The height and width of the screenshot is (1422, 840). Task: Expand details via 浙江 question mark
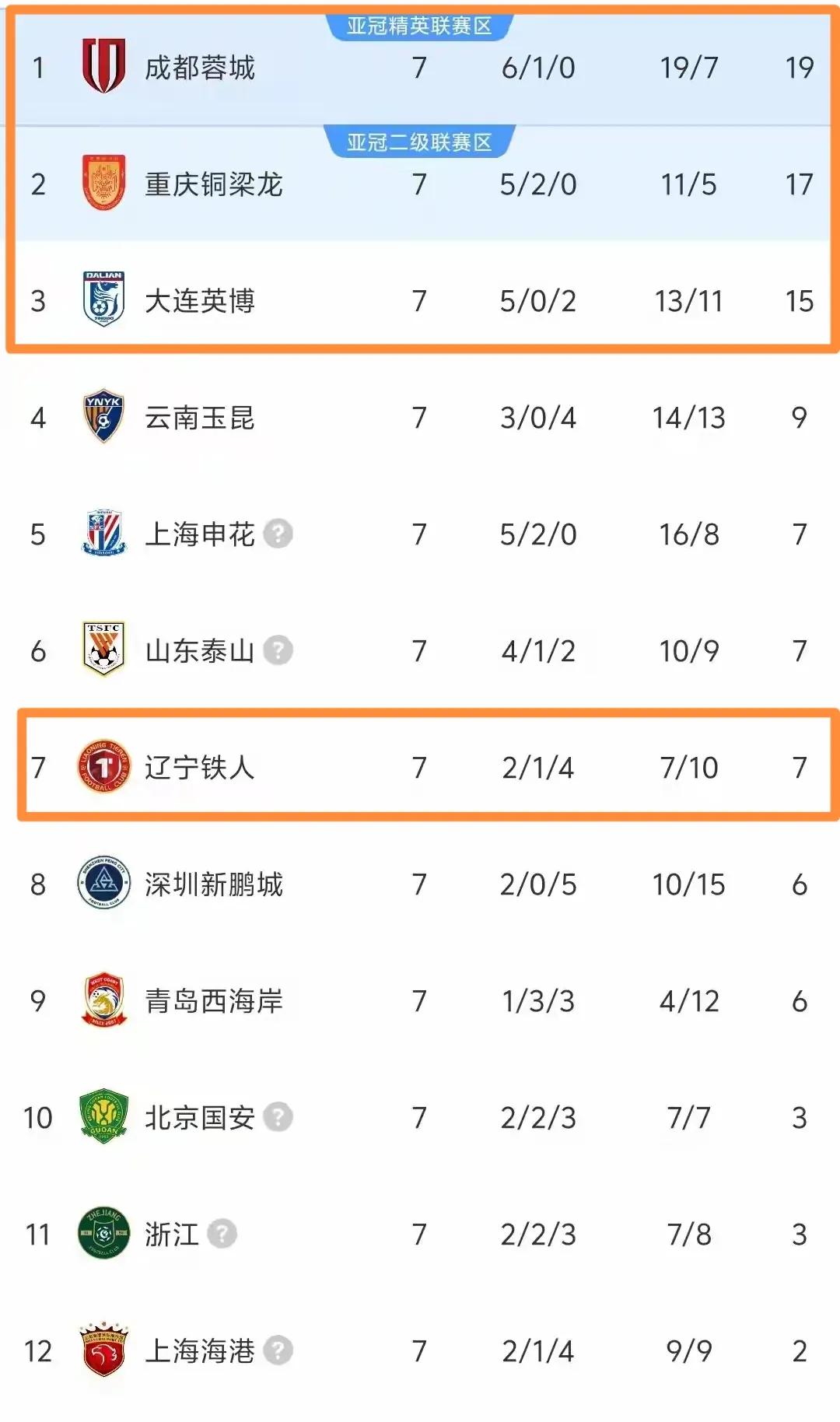(224, 1235)
